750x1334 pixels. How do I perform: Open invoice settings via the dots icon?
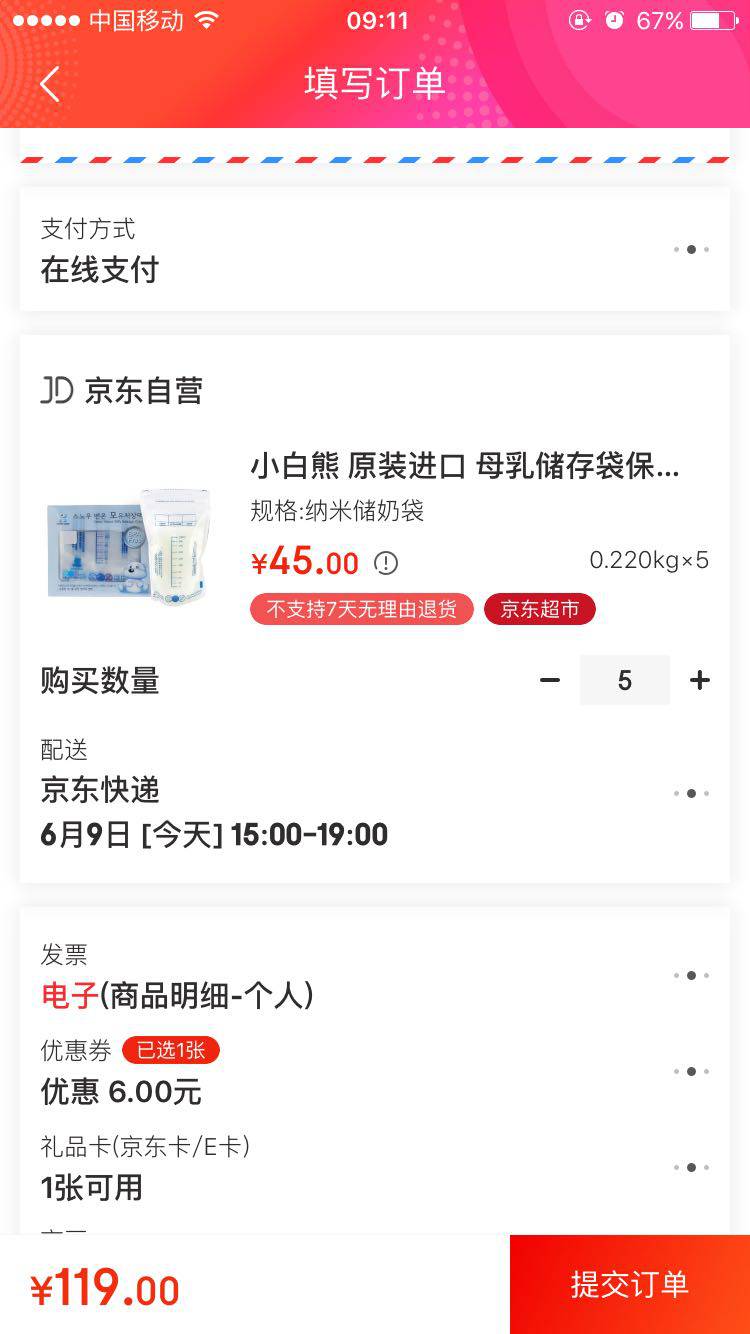(x=690, y=975)
